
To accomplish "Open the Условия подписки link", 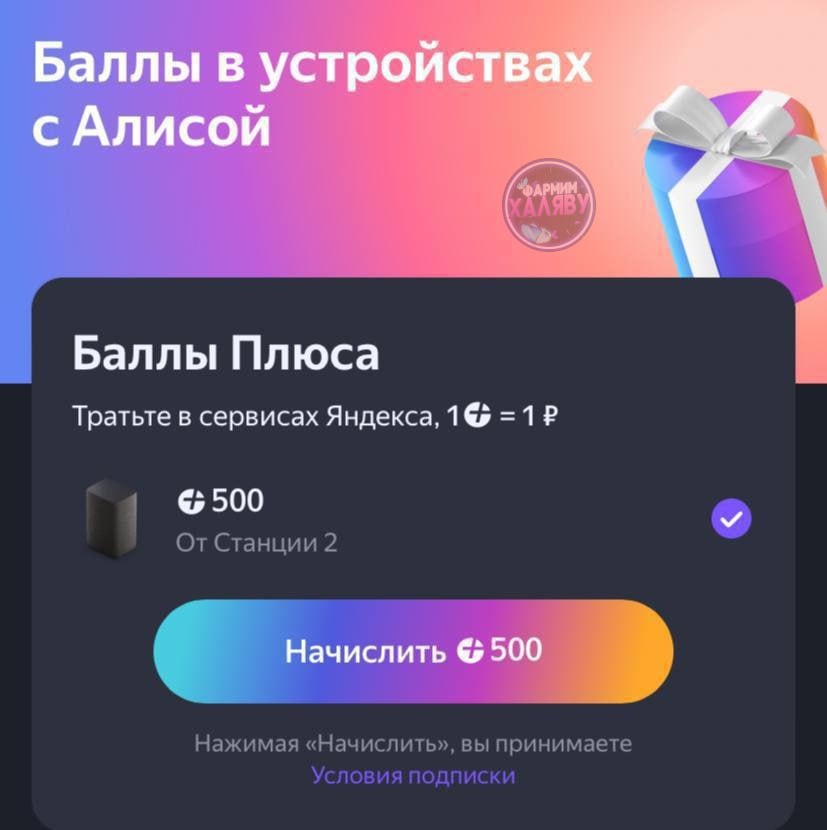I will [x=413, y=775].
